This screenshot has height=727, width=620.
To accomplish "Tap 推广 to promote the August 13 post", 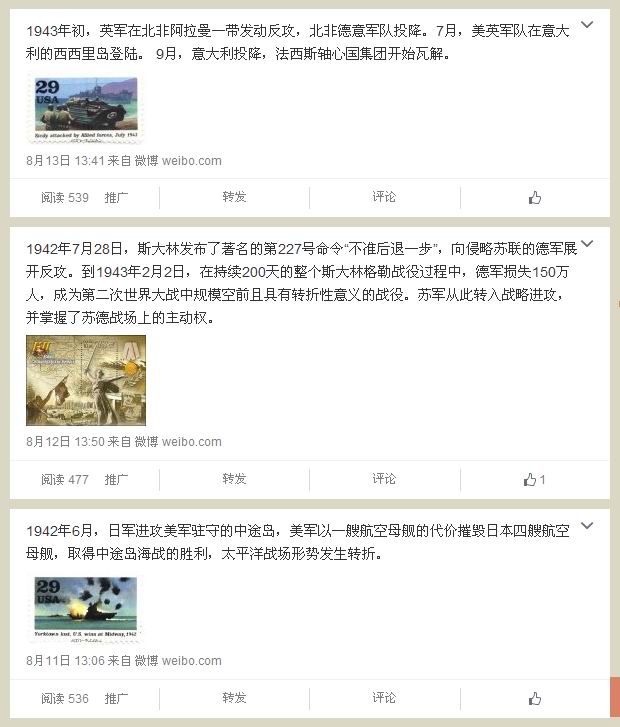I will (x=117, y=198).
